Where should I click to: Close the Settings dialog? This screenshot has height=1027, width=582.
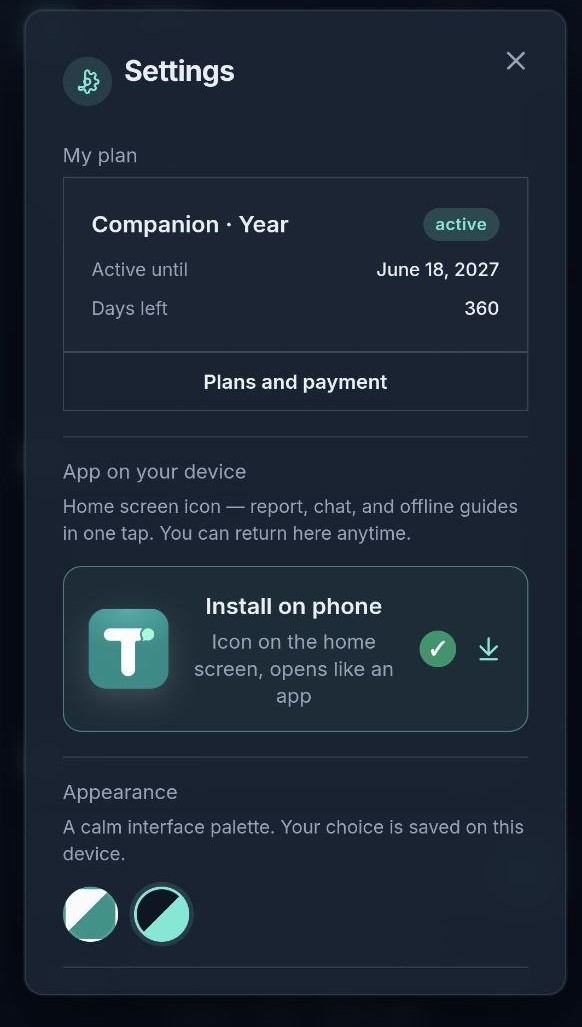point(516,61)
